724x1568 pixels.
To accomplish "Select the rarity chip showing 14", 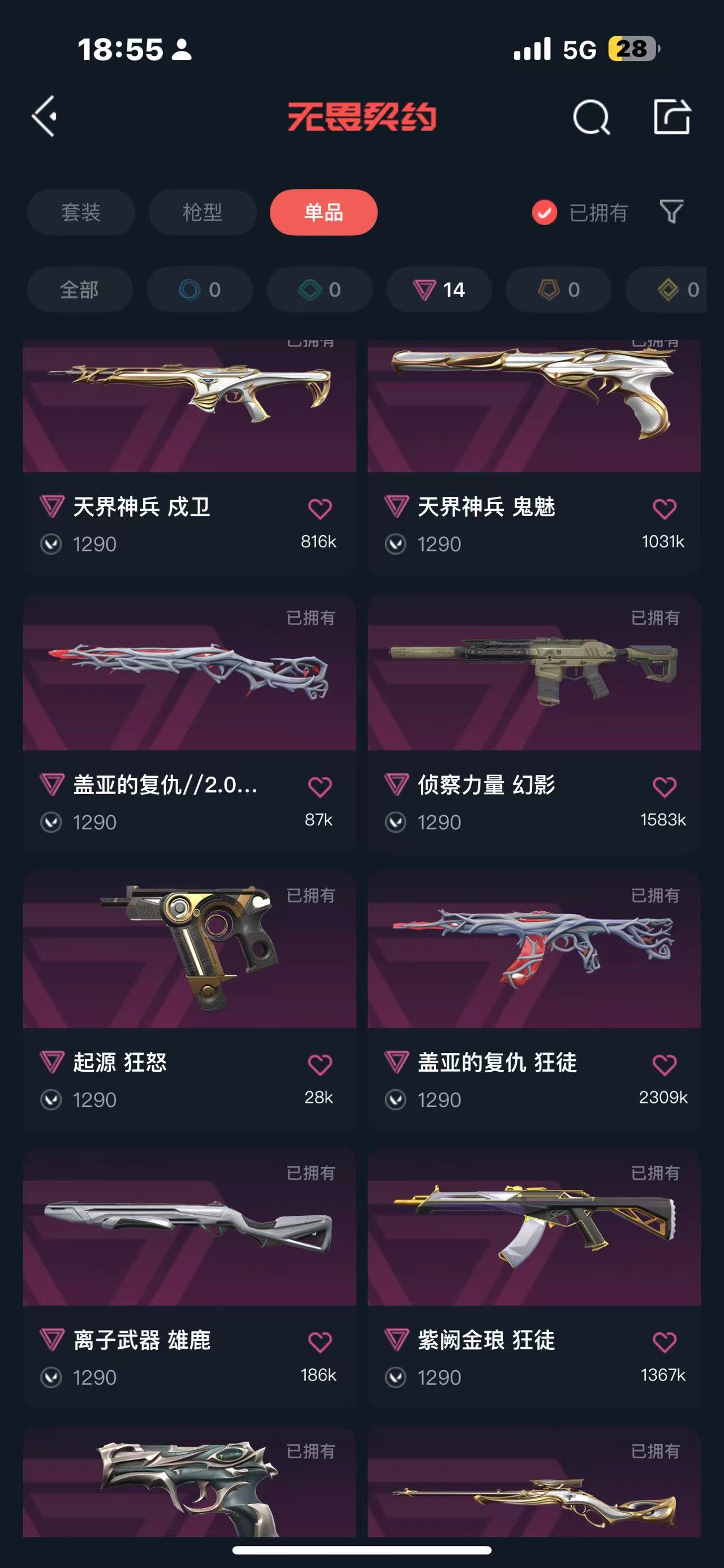I will (x=438, y=290).
